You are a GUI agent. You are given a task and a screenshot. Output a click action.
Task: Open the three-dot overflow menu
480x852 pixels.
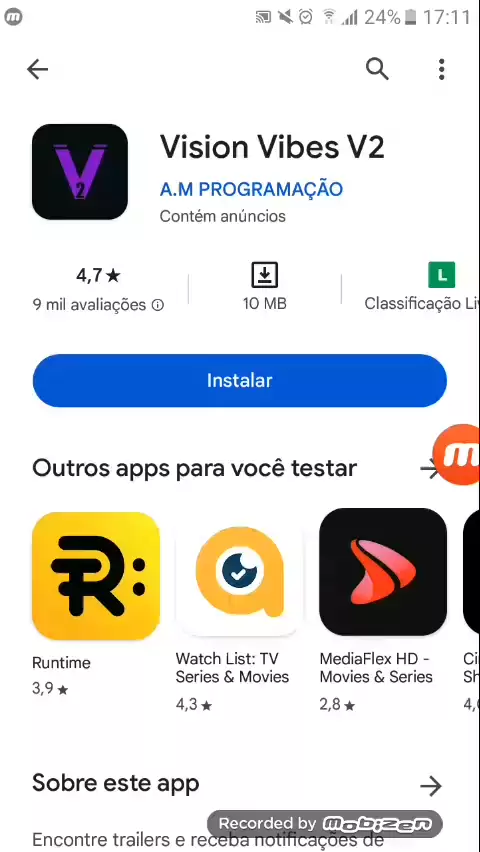pos(441,70)
